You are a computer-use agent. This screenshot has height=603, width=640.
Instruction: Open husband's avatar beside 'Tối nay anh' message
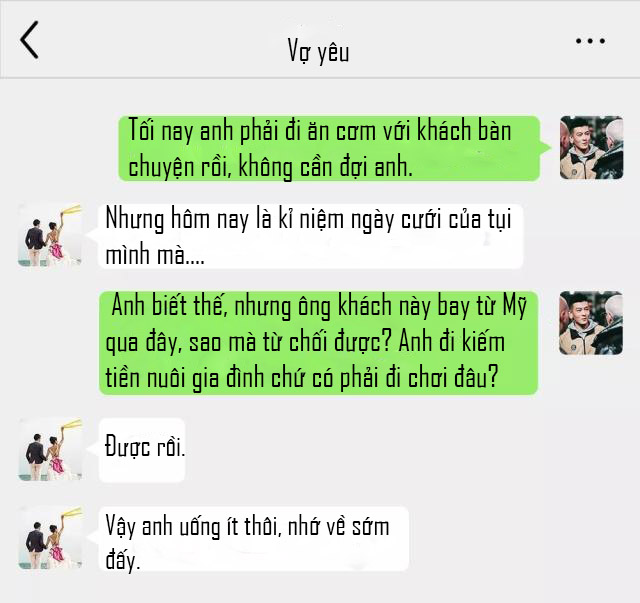[x=591, y=147]
